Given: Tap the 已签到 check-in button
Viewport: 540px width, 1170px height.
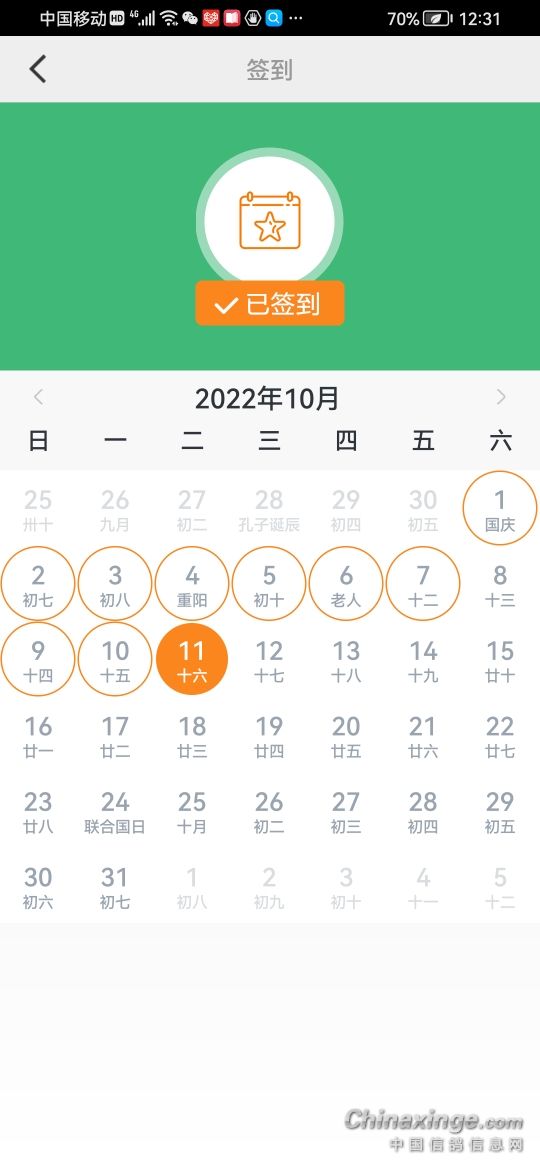Looking at the screenshot, I should 270,304.
